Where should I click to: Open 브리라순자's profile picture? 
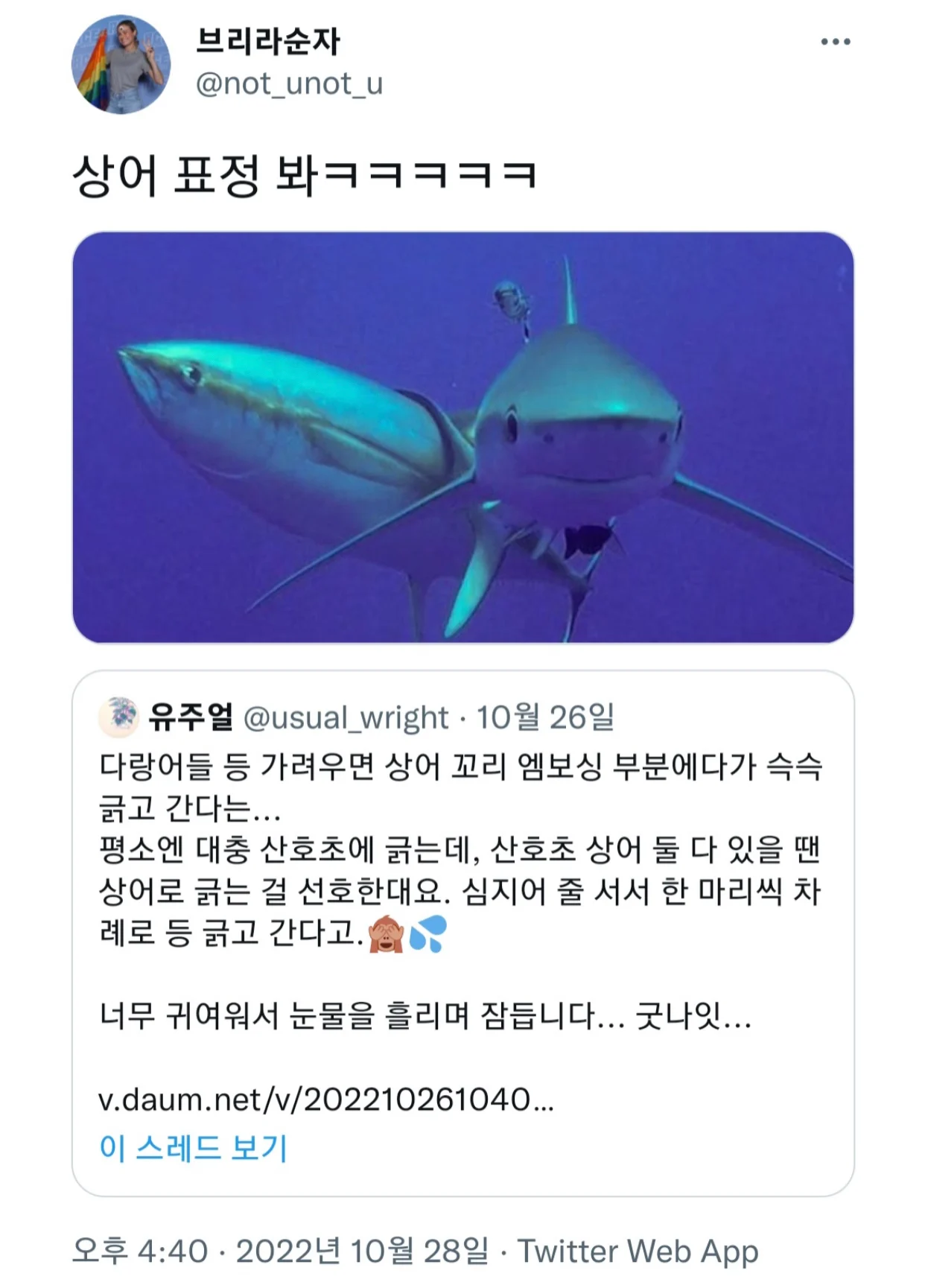(x=121, y=65)
